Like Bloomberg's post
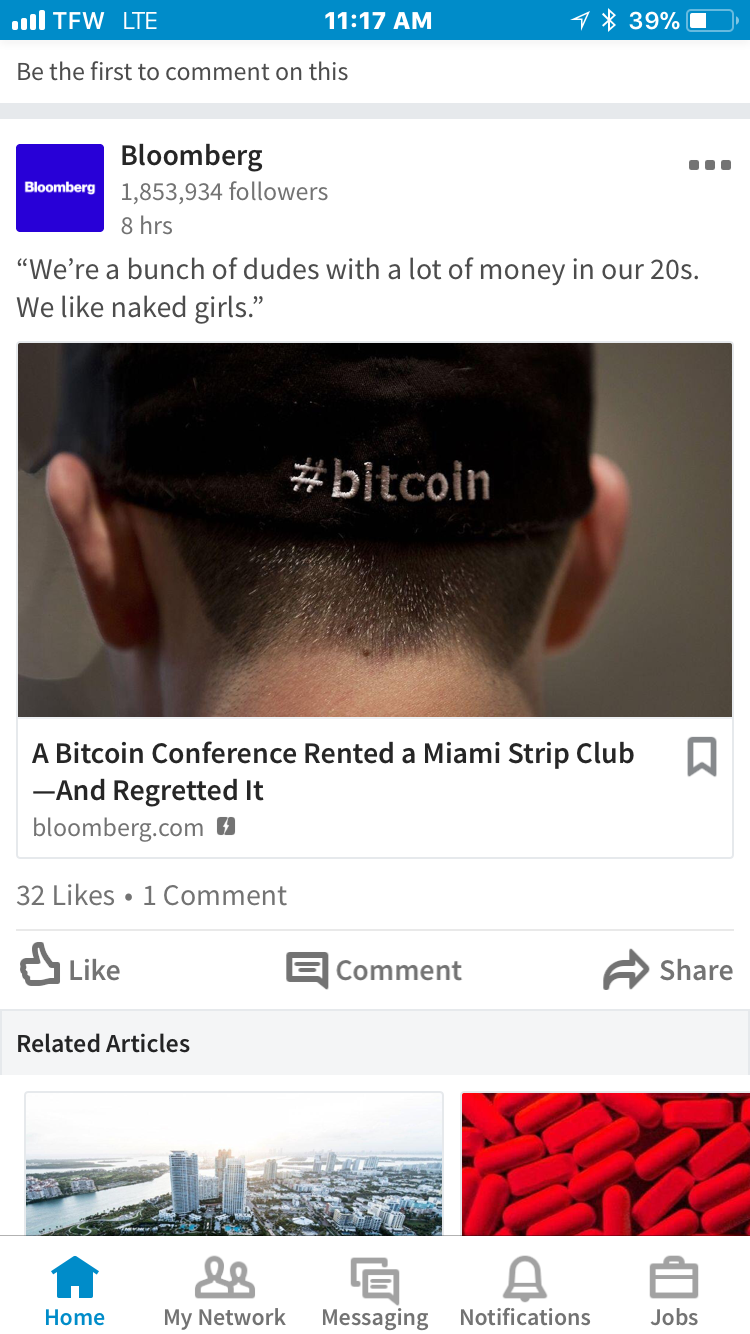The width and height of the screenshot is (750, 1334). [70, 970]
